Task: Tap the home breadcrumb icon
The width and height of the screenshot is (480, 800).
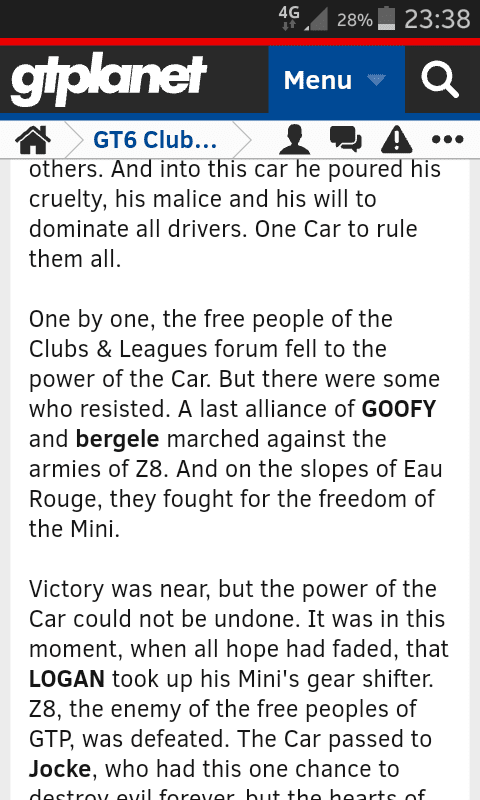Action: (33, 139)
